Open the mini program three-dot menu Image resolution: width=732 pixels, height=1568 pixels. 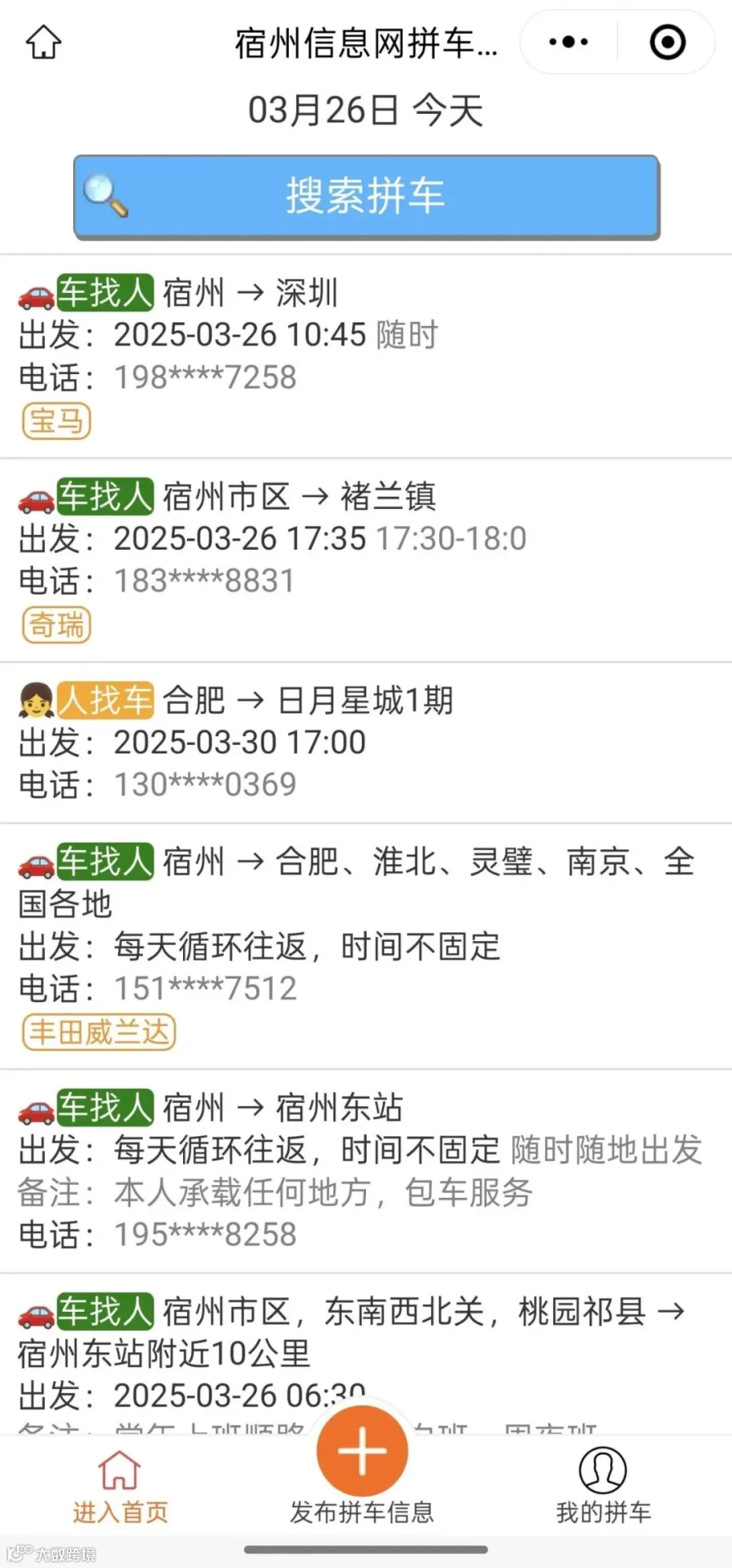[568, 42]
